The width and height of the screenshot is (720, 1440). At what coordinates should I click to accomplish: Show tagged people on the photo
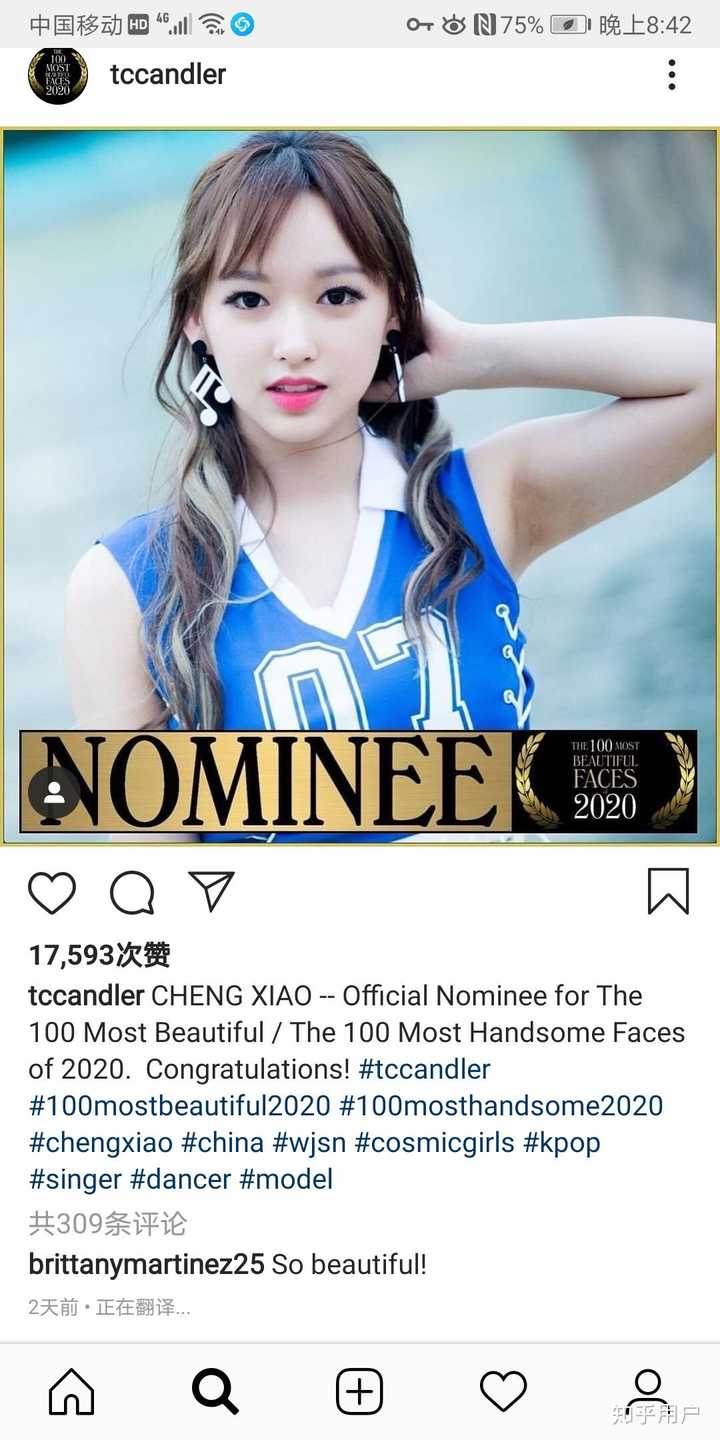point(54,793)
